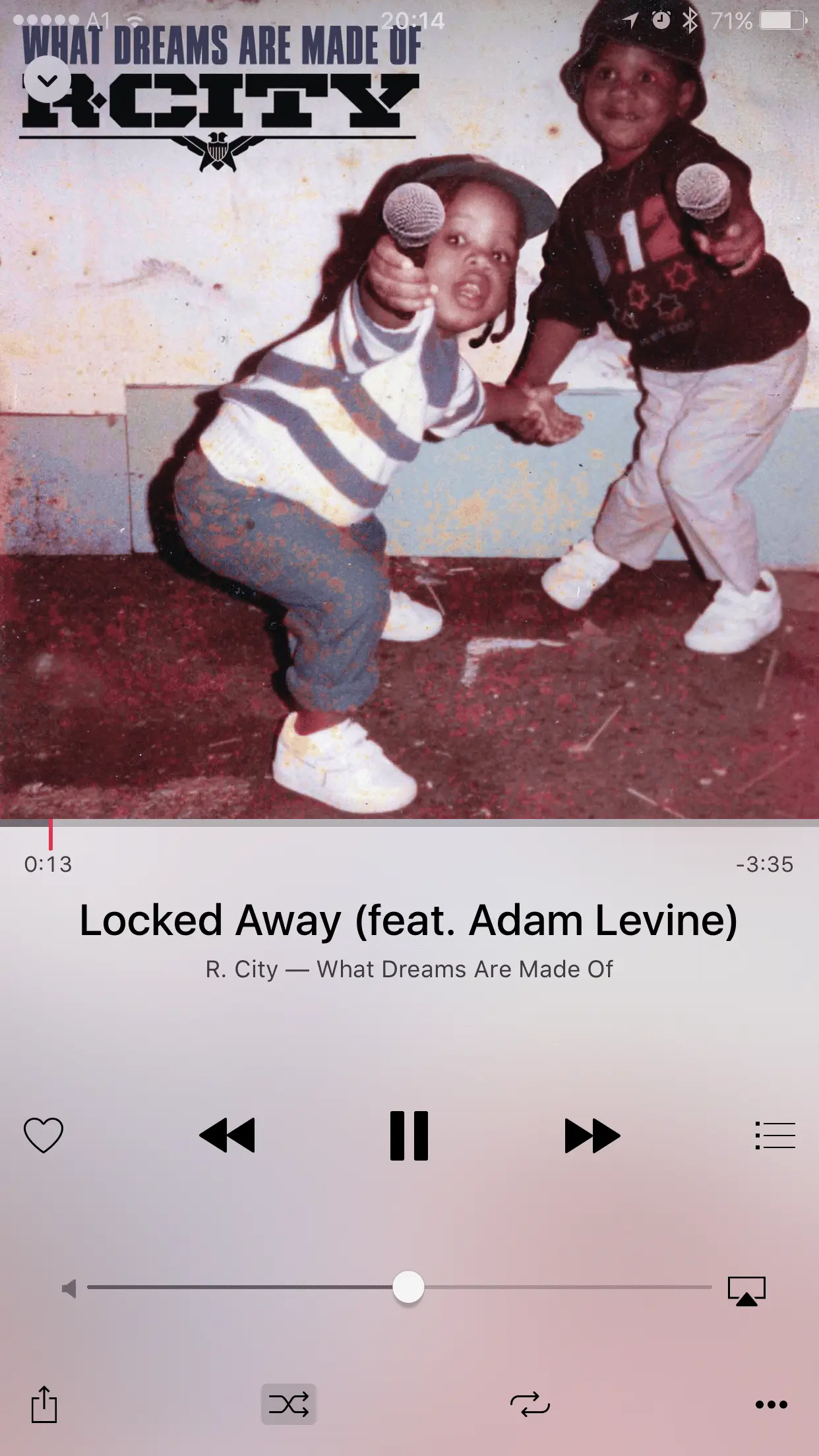This screenshot has width=819, height=1456.
Task: Skip forward to the next track
Action: coord(592,1135)
